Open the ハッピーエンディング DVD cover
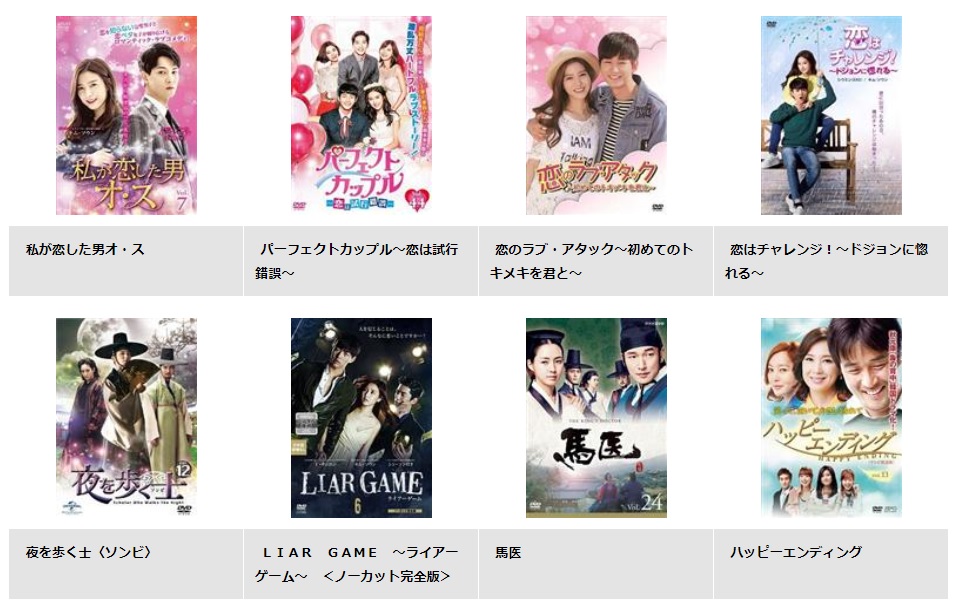962x614 pixels. [831, 417]
